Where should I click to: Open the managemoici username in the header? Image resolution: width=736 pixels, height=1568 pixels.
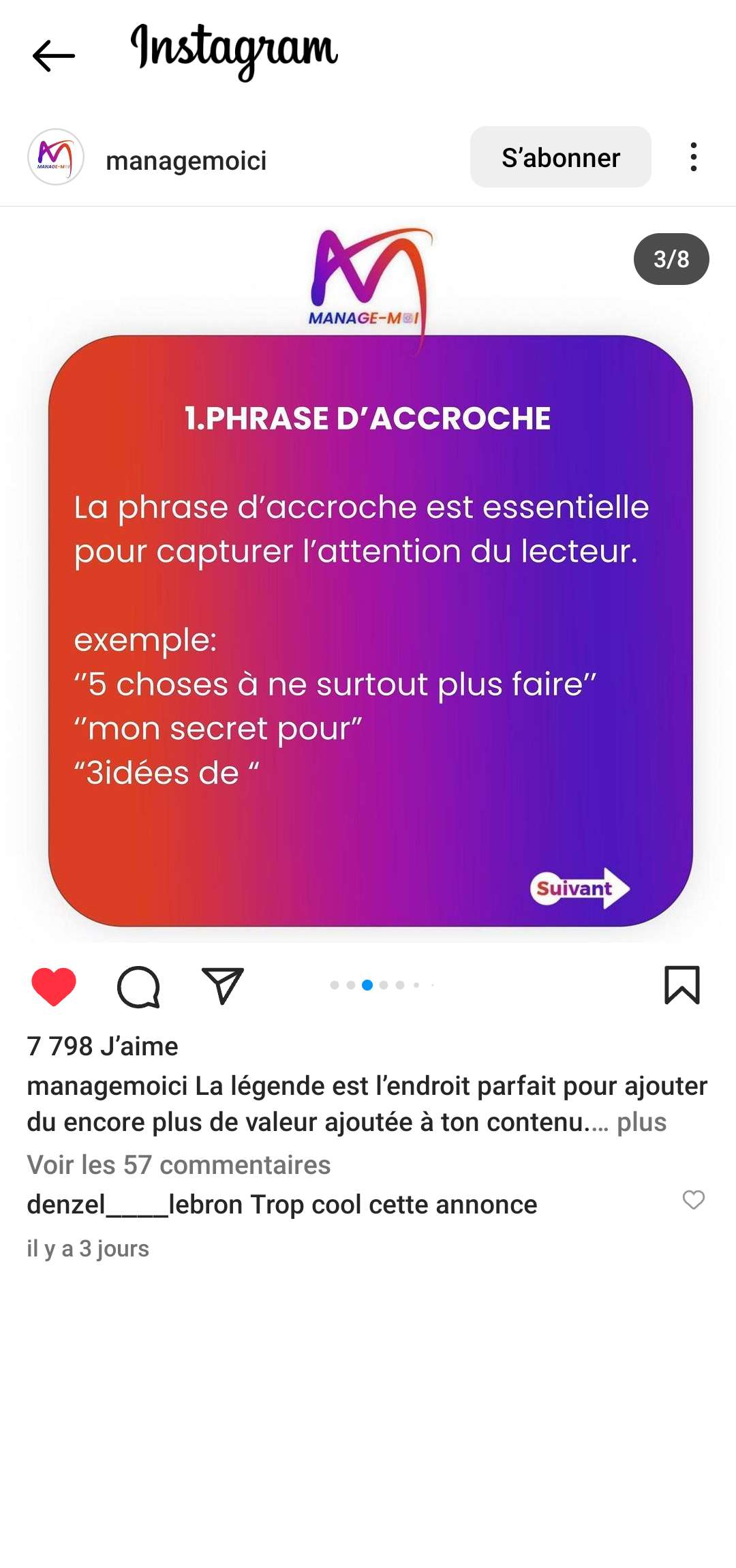coord(186,161)
